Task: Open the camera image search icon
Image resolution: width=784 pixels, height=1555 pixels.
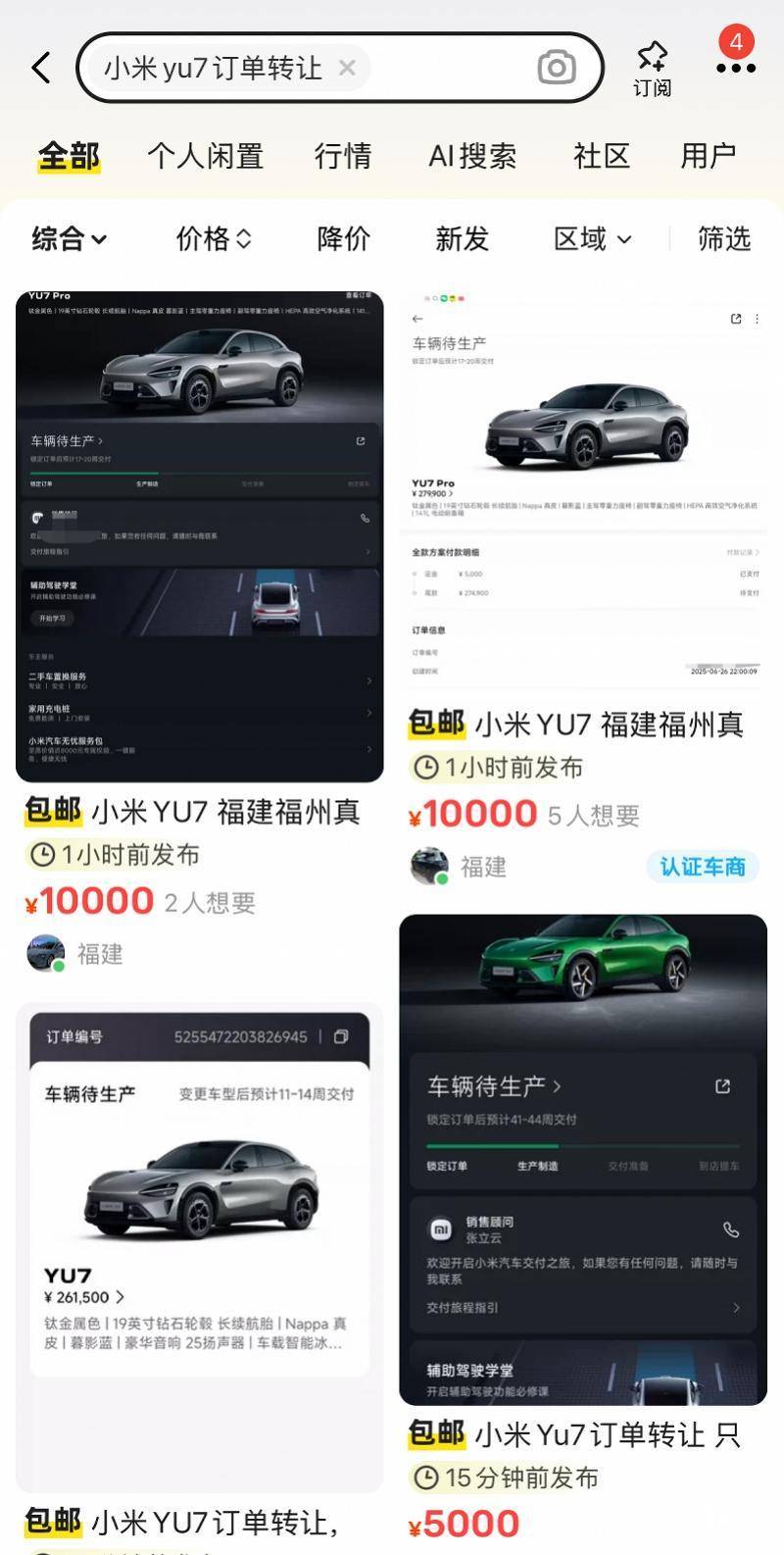Action: coord(557,69)
